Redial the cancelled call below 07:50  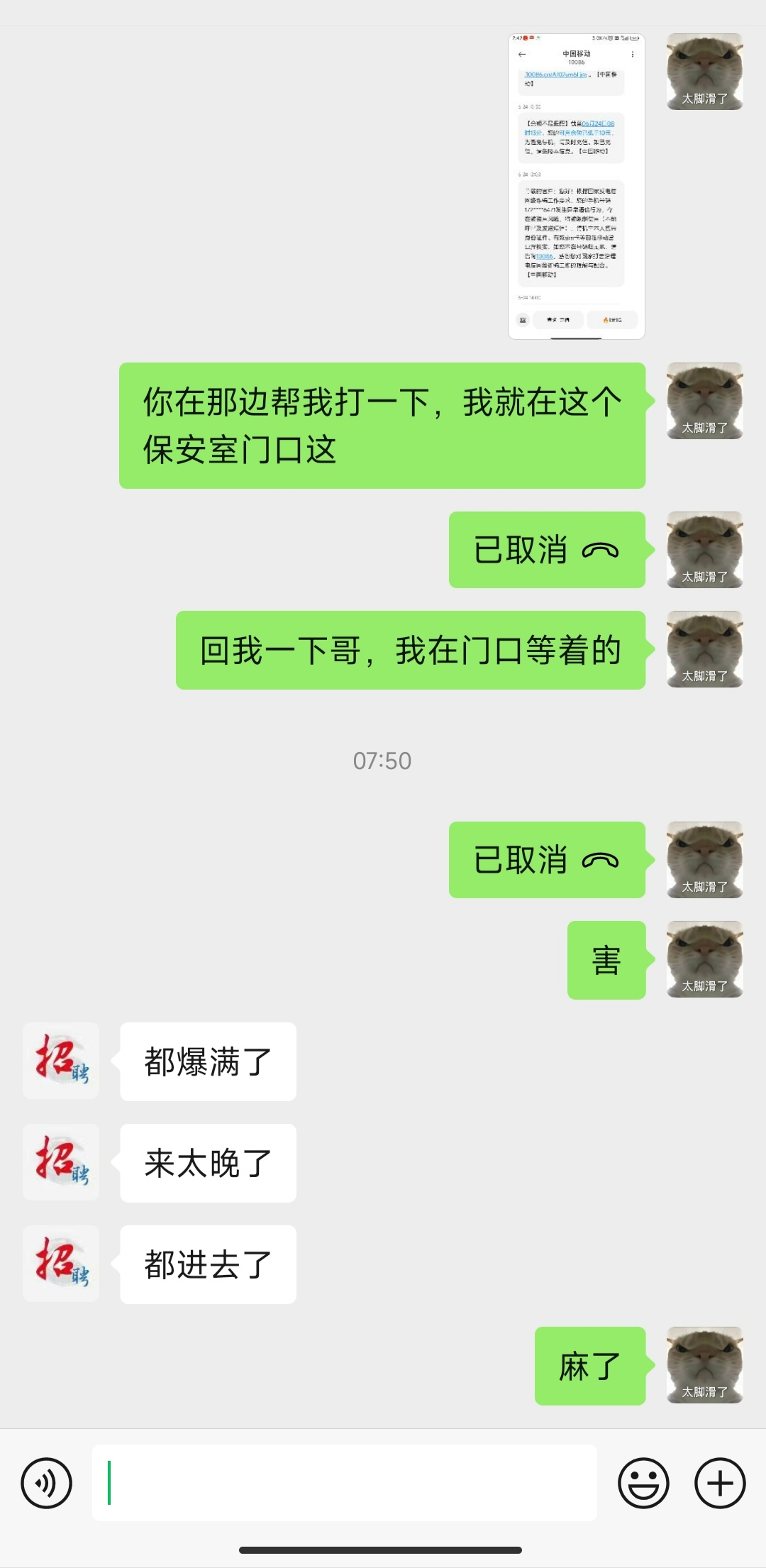click(547, 860)
